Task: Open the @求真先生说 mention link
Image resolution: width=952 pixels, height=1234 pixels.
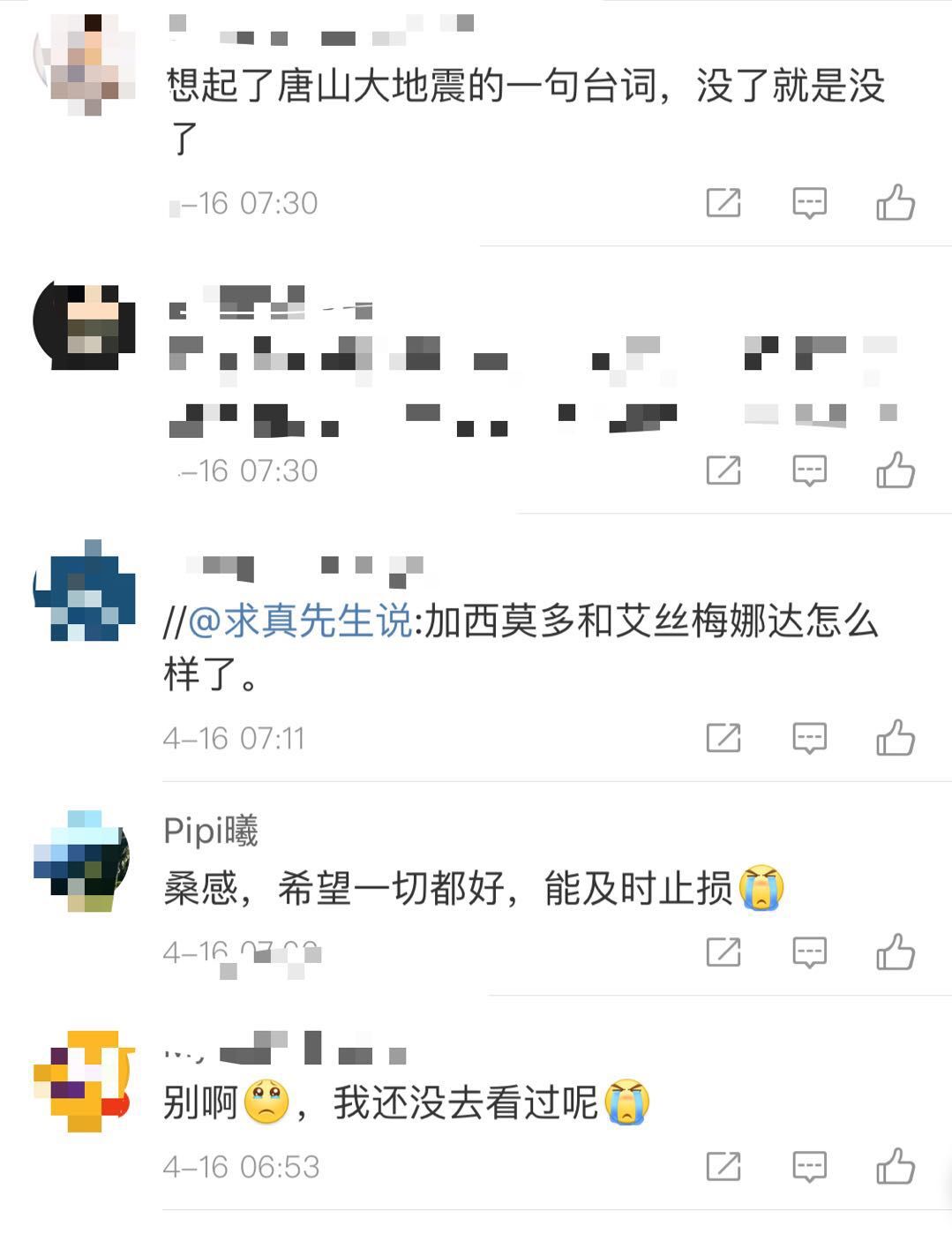Action: coord(300,622)
